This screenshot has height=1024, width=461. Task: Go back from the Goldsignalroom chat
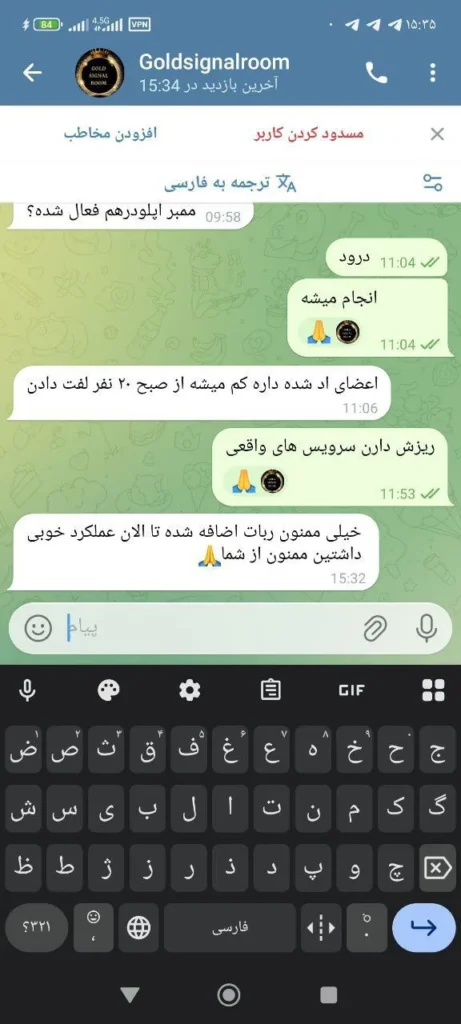pos(33,72)
